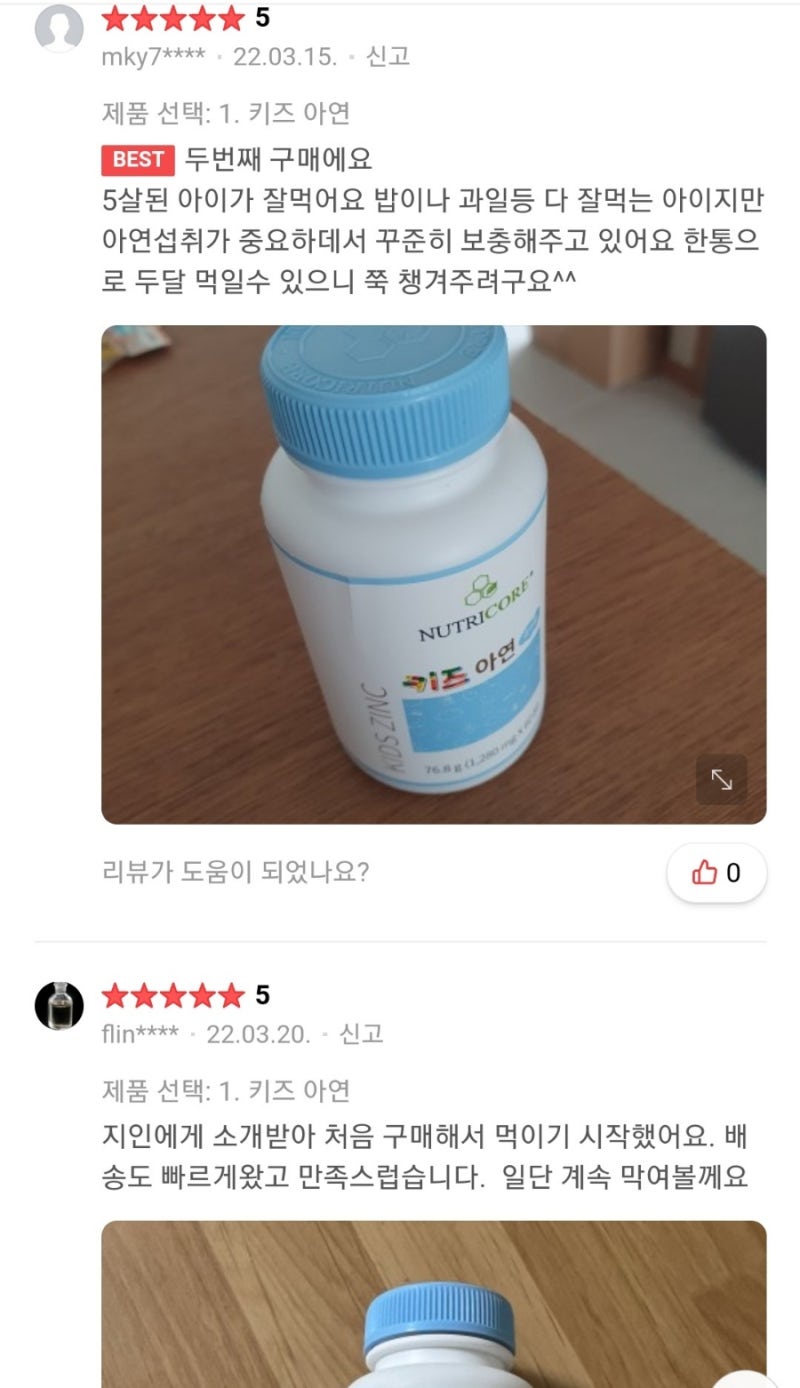The width and height of the screenshot is (800, 1388).
Task: Expand the zinc bottle photo in mky7**** review
Action: point(721,779)
